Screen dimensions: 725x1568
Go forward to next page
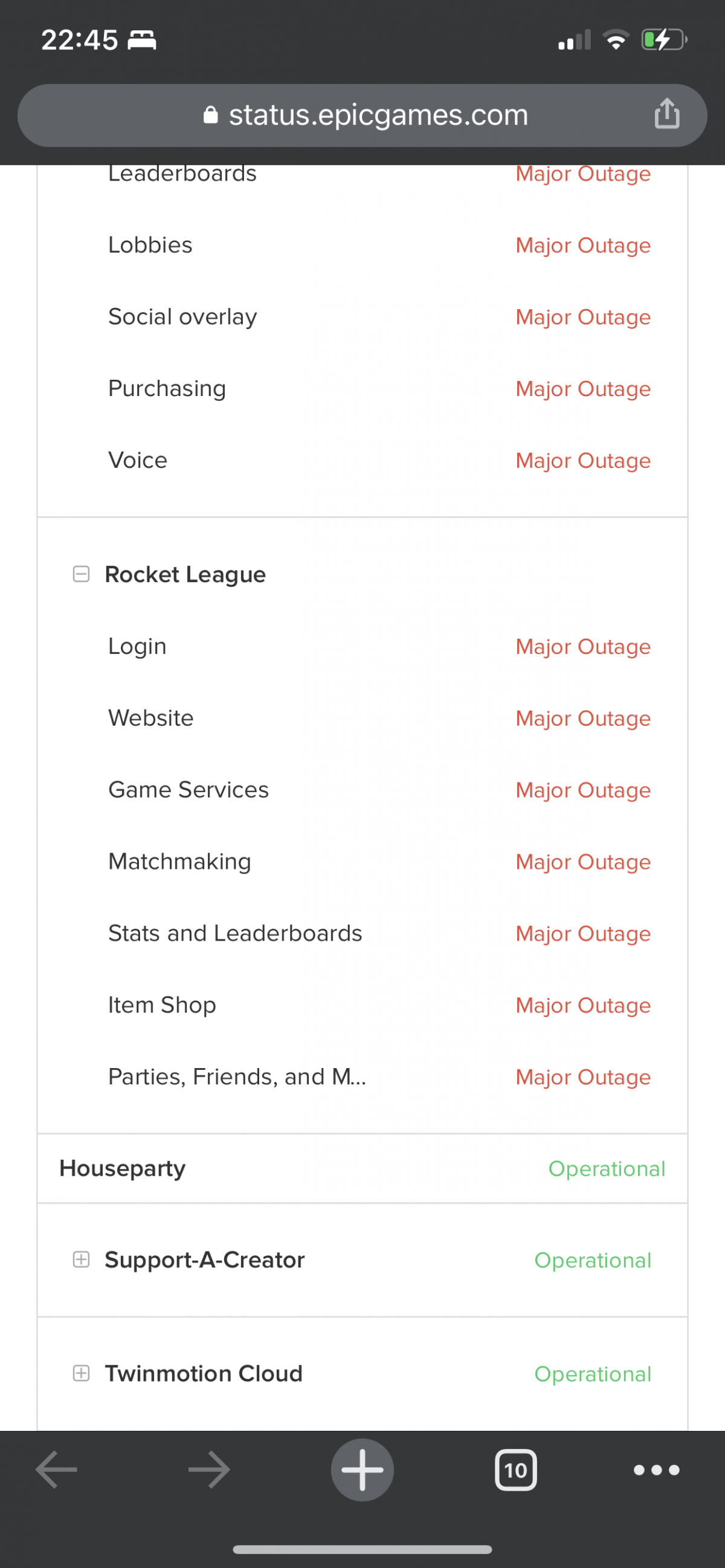click(209, 1470)
